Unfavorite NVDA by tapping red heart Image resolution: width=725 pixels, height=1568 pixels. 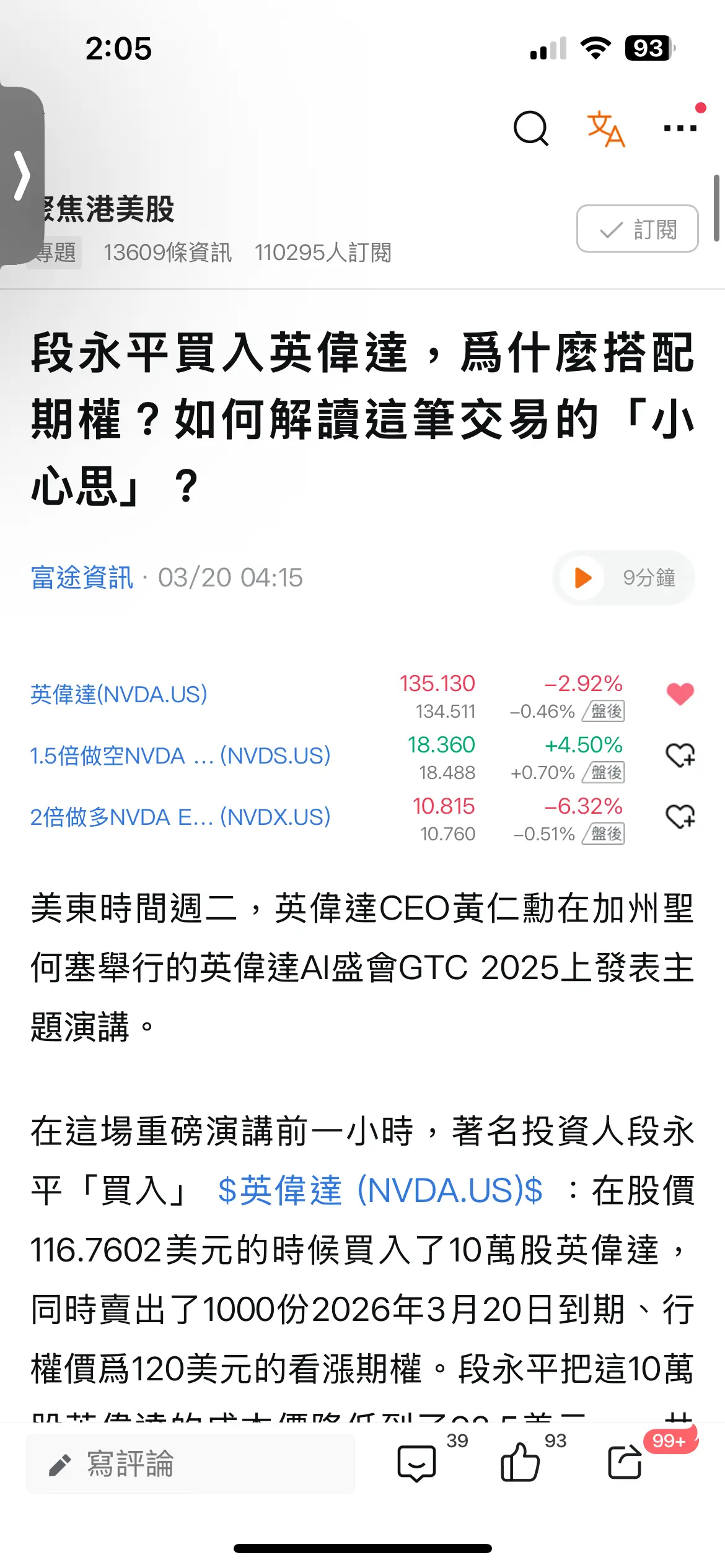click(x=680, y=694)
